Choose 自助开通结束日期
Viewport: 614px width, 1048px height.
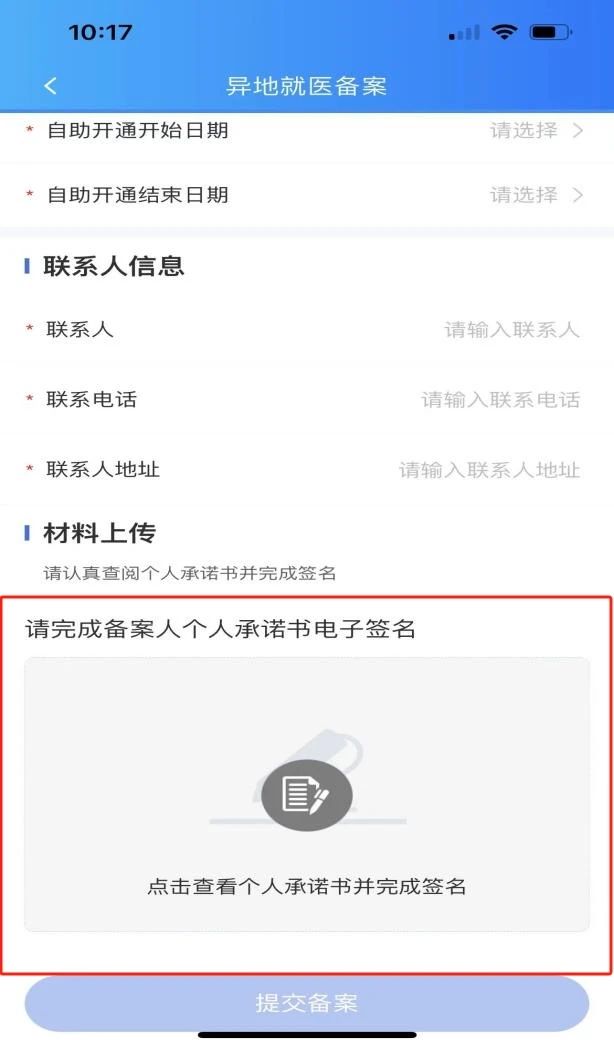point(535,195)
